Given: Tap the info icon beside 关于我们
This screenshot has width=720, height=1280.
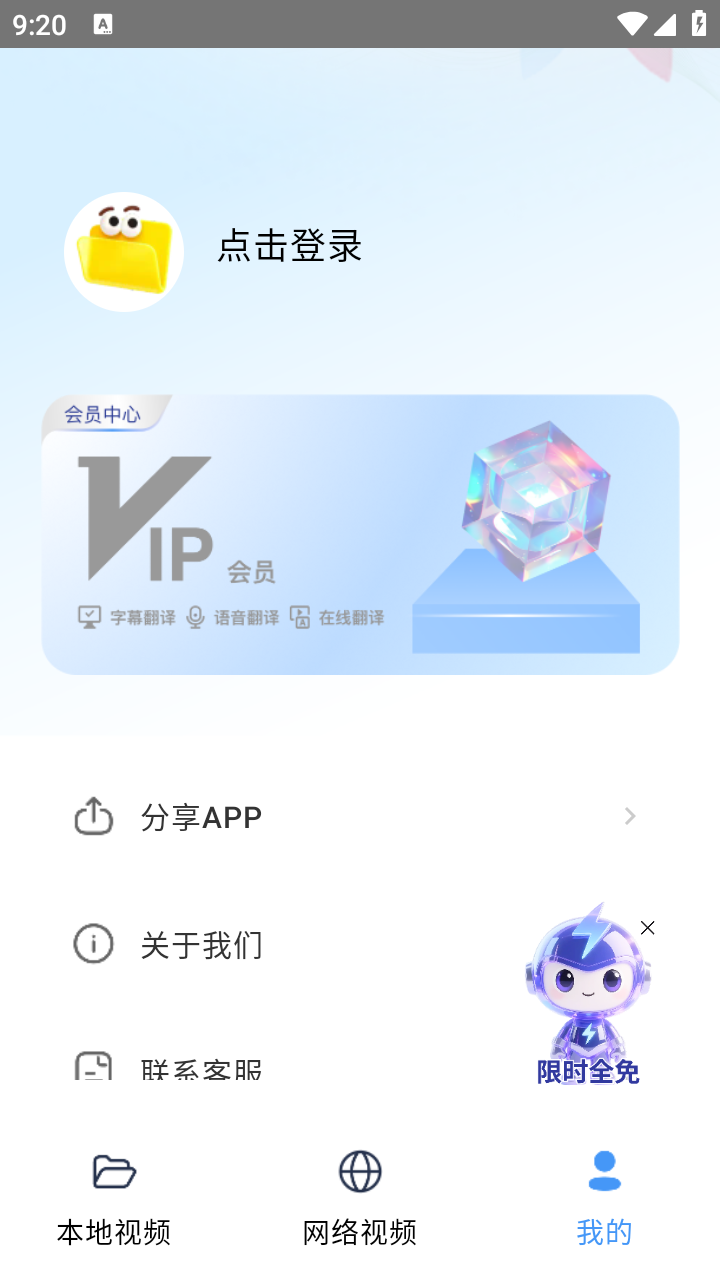Looking at the screenshot, I should [x=93, y=944].
